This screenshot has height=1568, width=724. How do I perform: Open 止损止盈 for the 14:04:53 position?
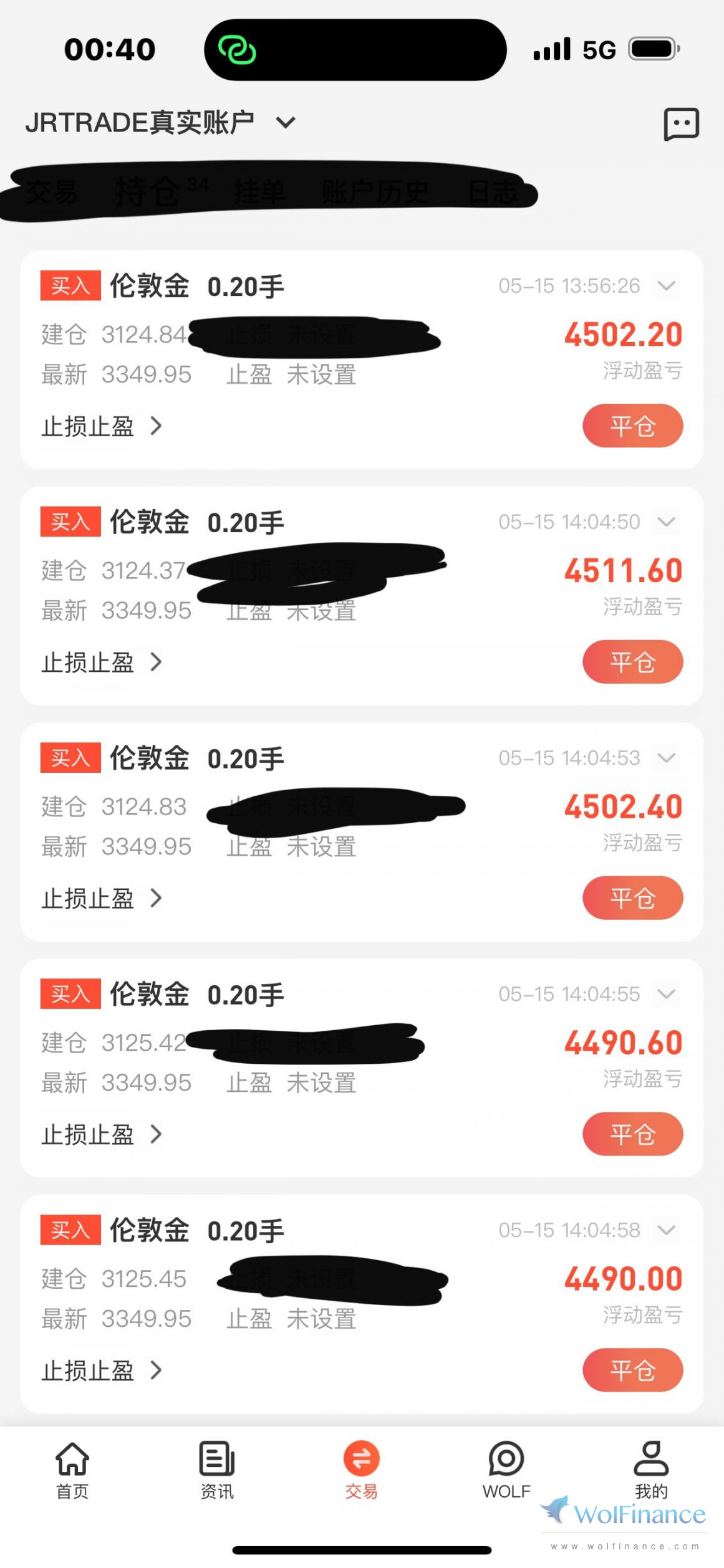click(x=102, y=899)
